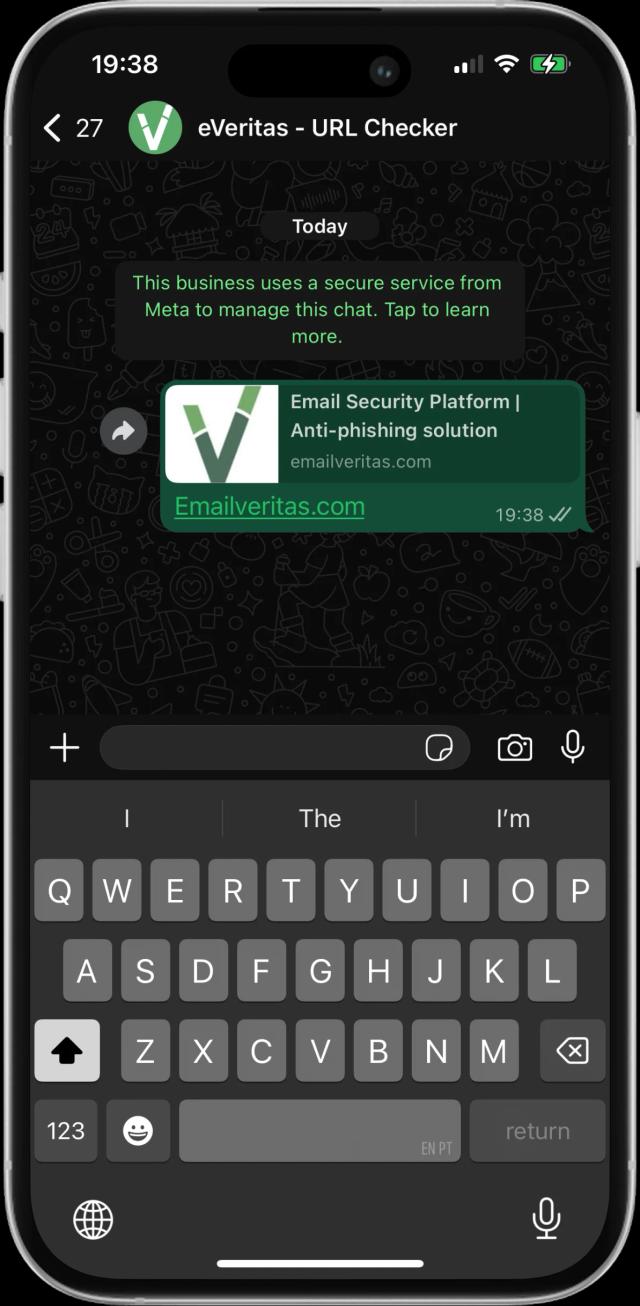Switch keyboard language with the globe
The image size is (640, 1306).
[93, 1219]
